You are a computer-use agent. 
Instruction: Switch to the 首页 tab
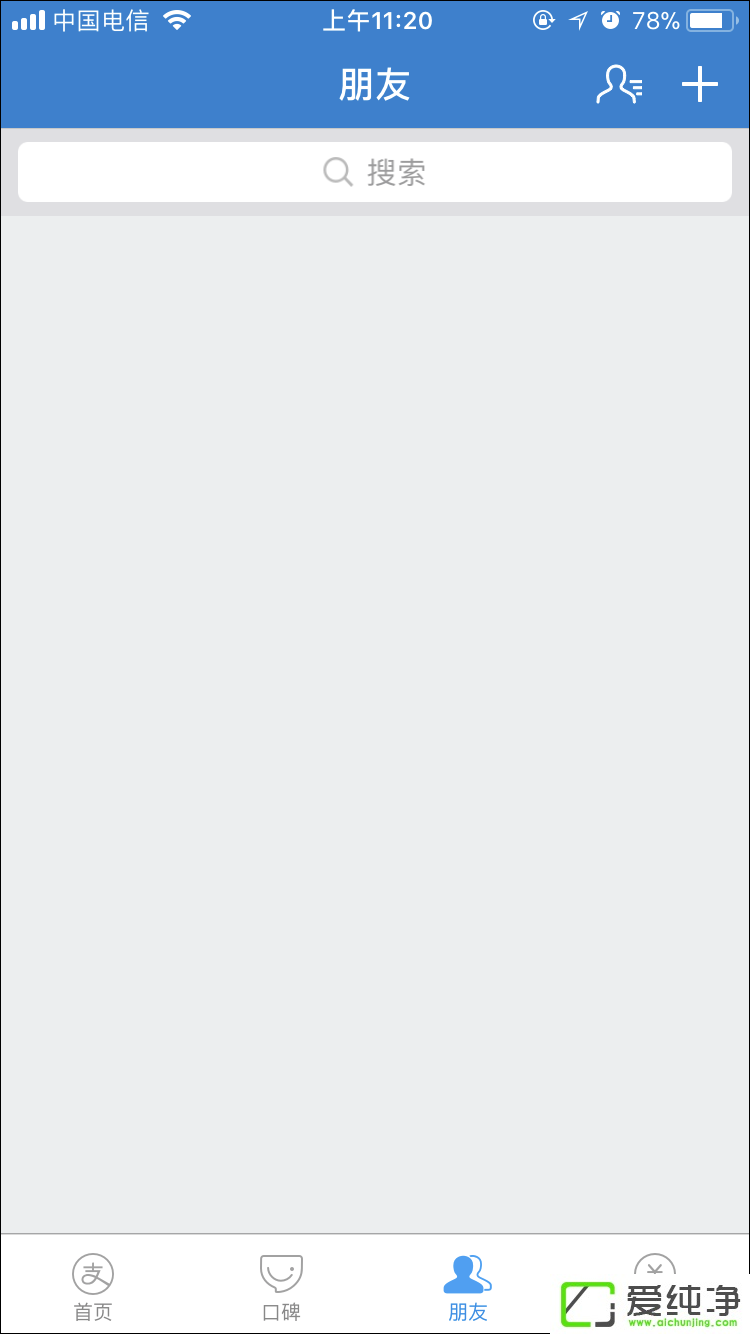coord(93,1287)
